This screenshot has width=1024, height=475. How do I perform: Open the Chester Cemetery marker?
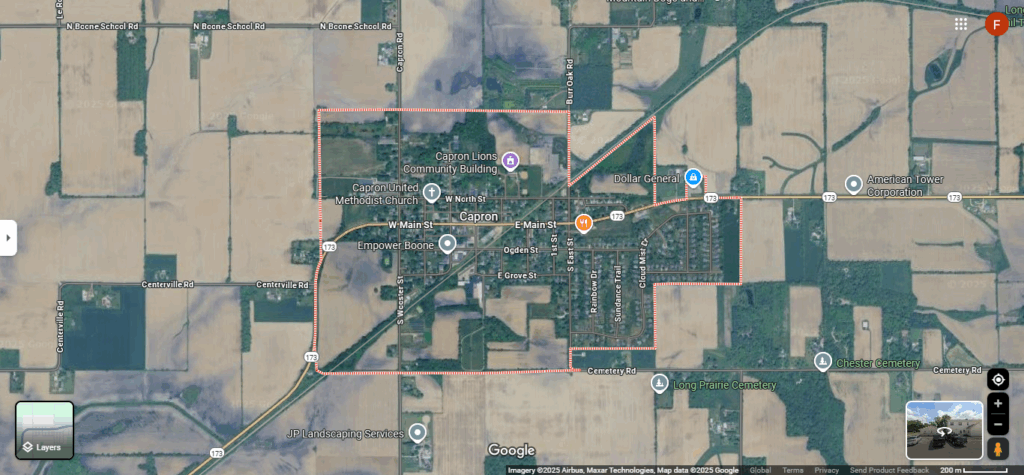pyautogui.click(x=822, y=362)
